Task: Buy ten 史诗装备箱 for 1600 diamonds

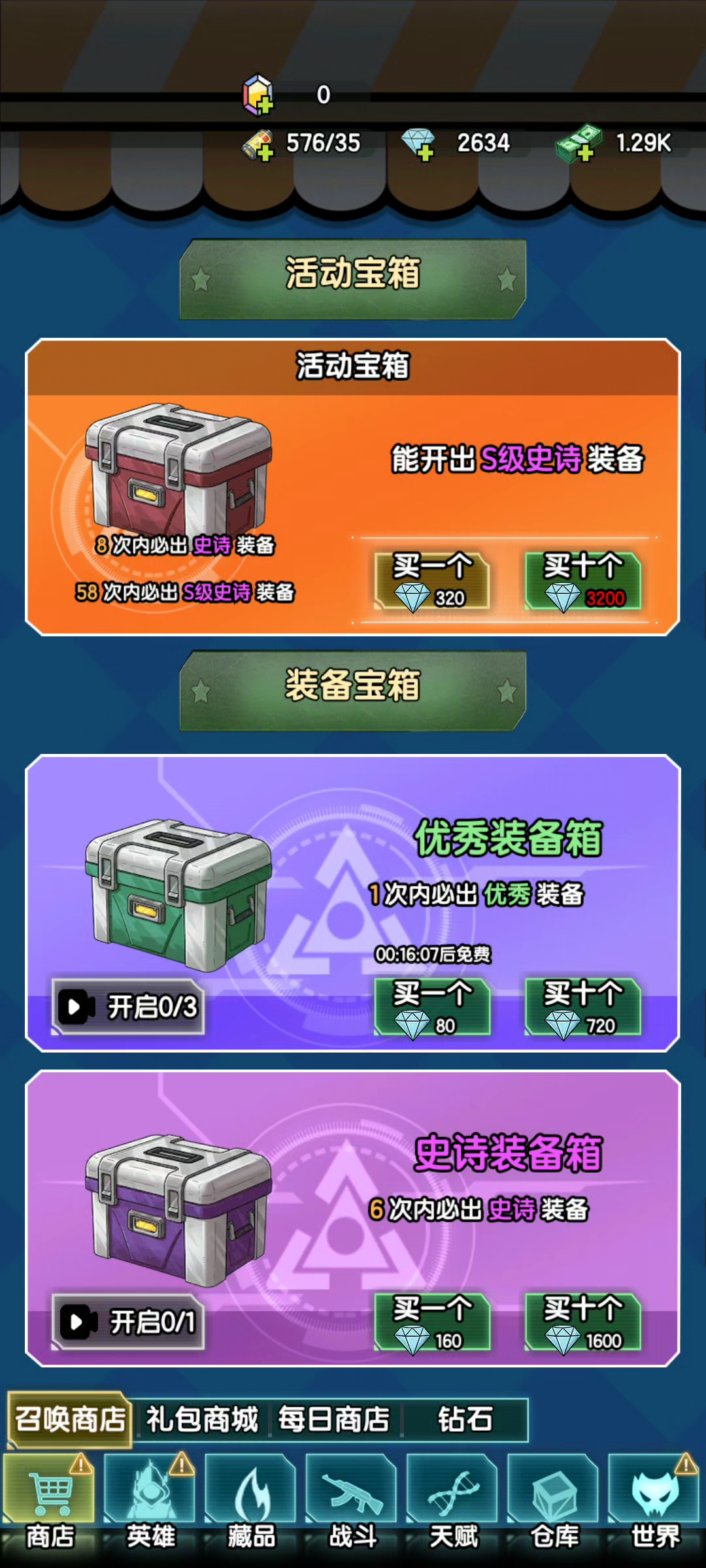Action: click(x=582, y=1322)
